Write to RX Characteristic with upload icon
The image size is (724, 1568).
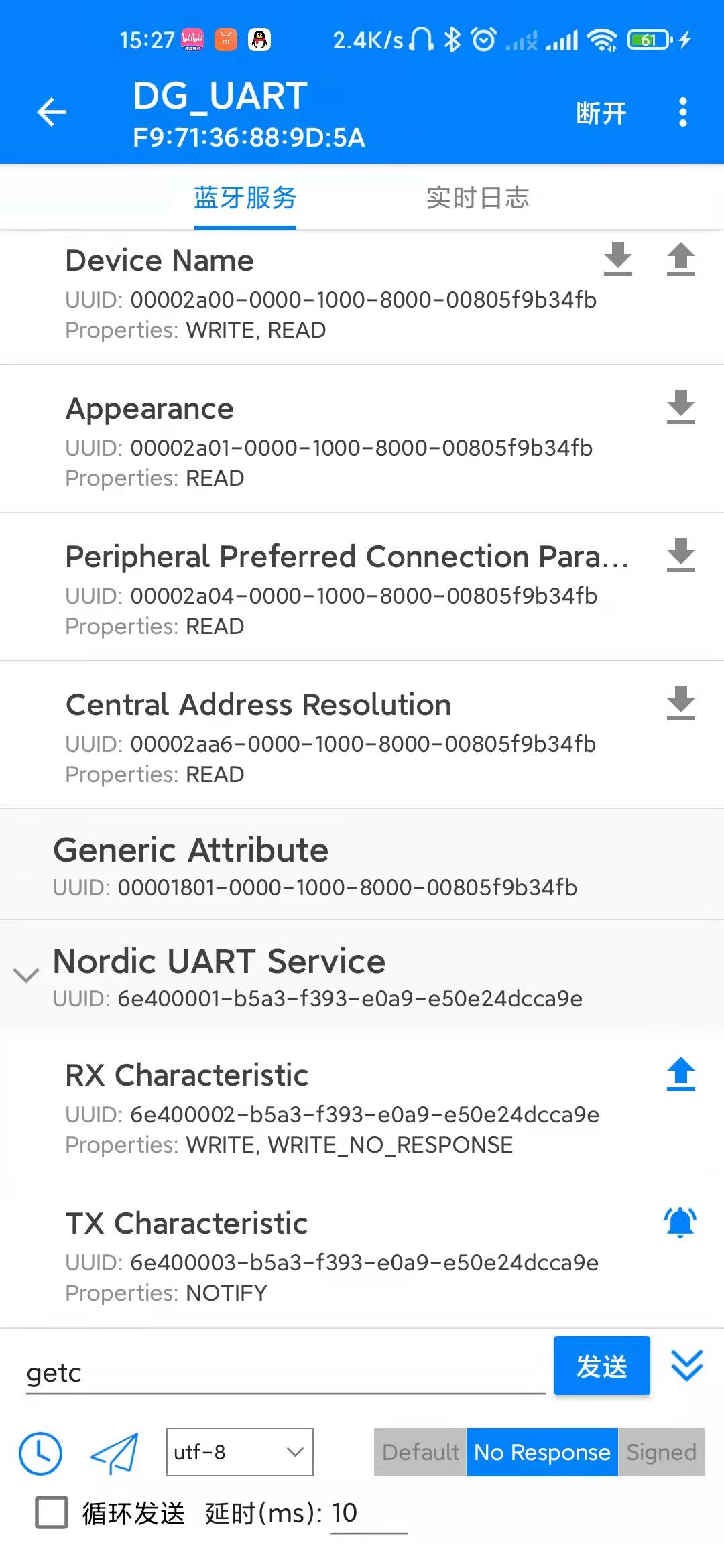(x=681, y=1073)
